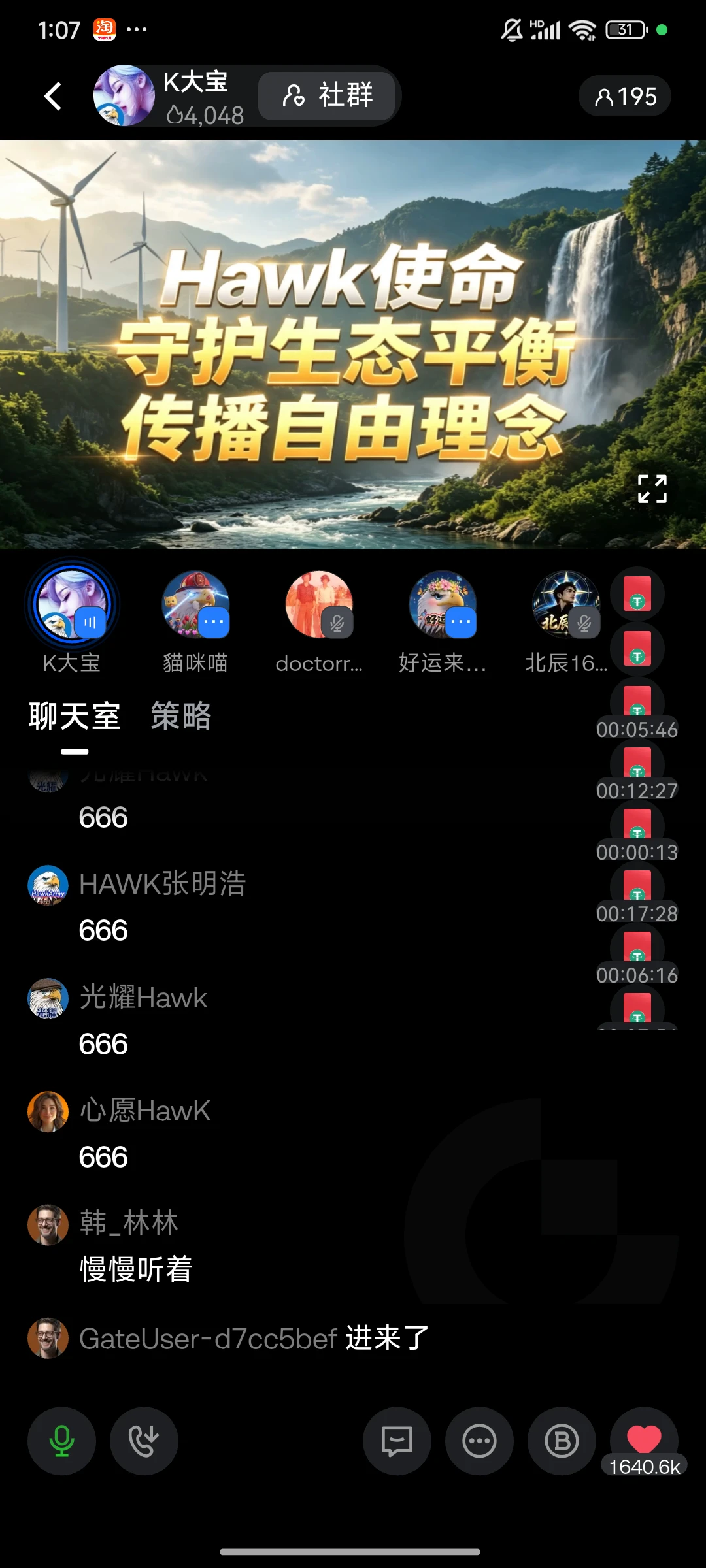The height and width of the screenshot is (1568, 706).
Task: Tap speaker doctorr...'s avatar
Action: tap(319, 604)
